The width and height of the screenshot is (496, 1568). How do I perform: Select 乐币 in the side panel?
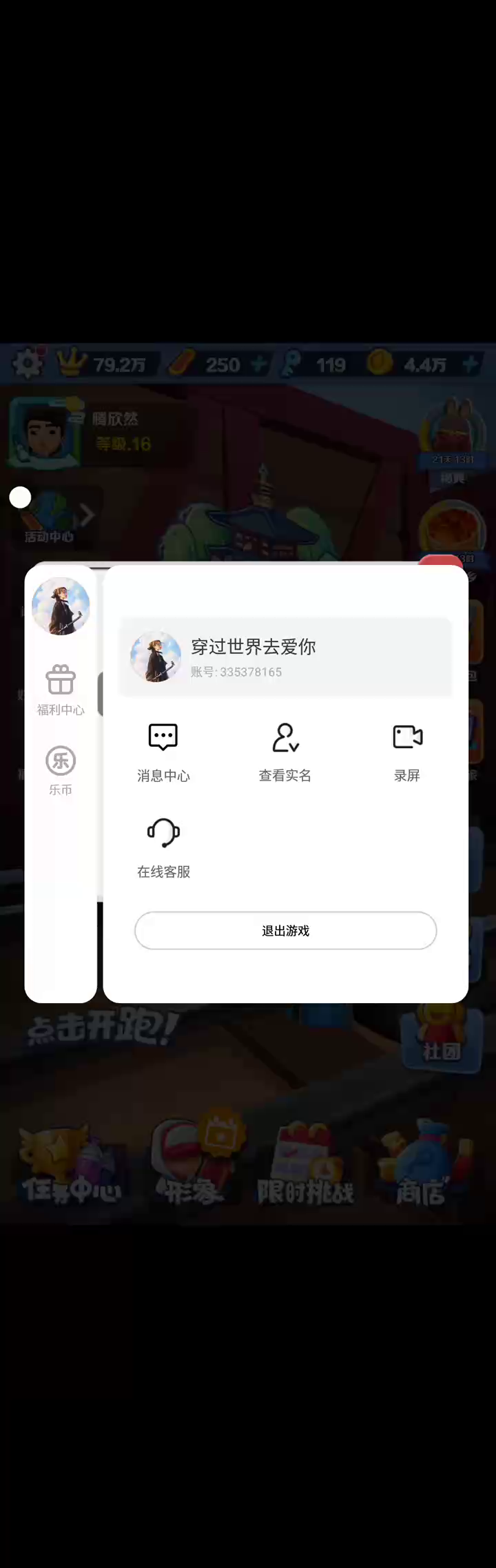click(61, 770)
